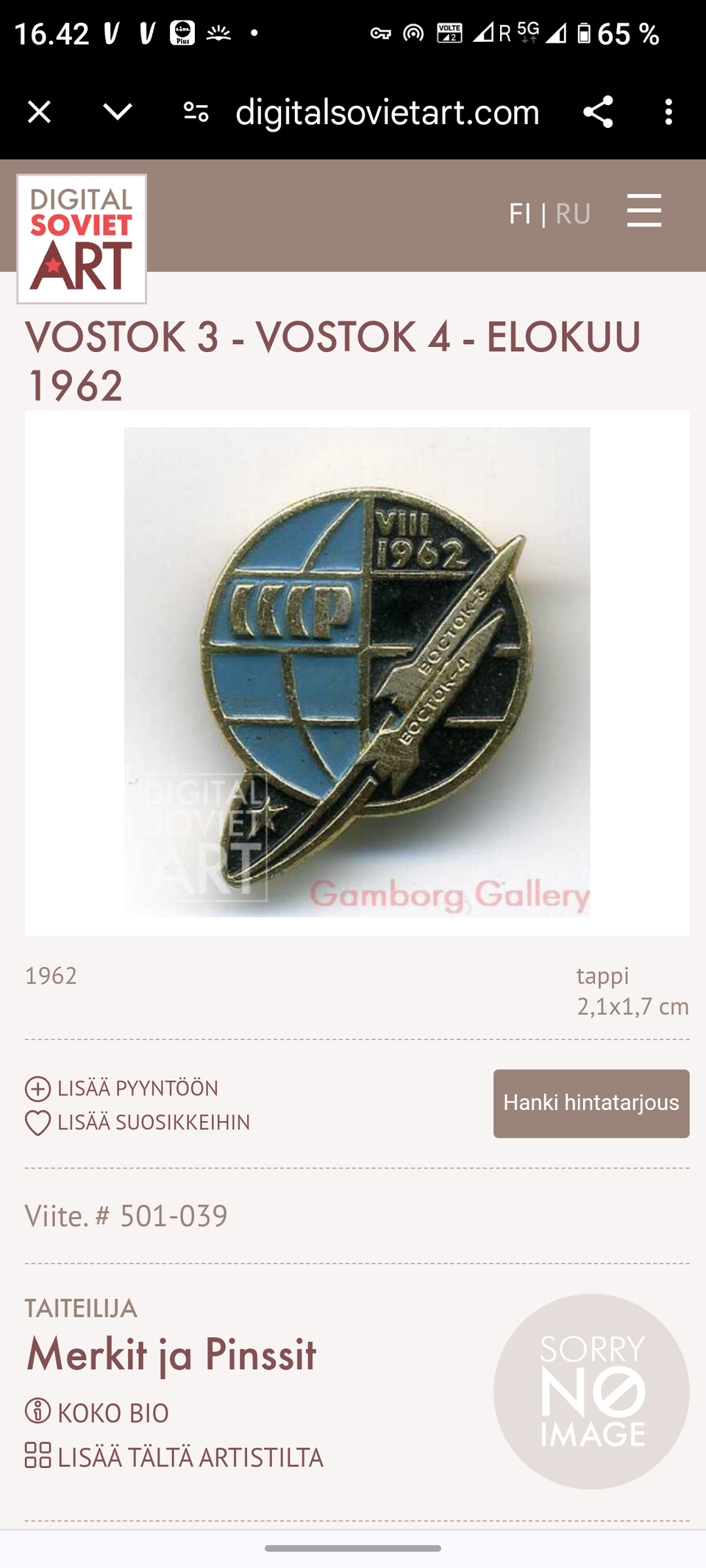The height and width of the screenshot is (1568, 706).
Task: Enlarge the Vostok pin image
Action: (x=357, y=672)
